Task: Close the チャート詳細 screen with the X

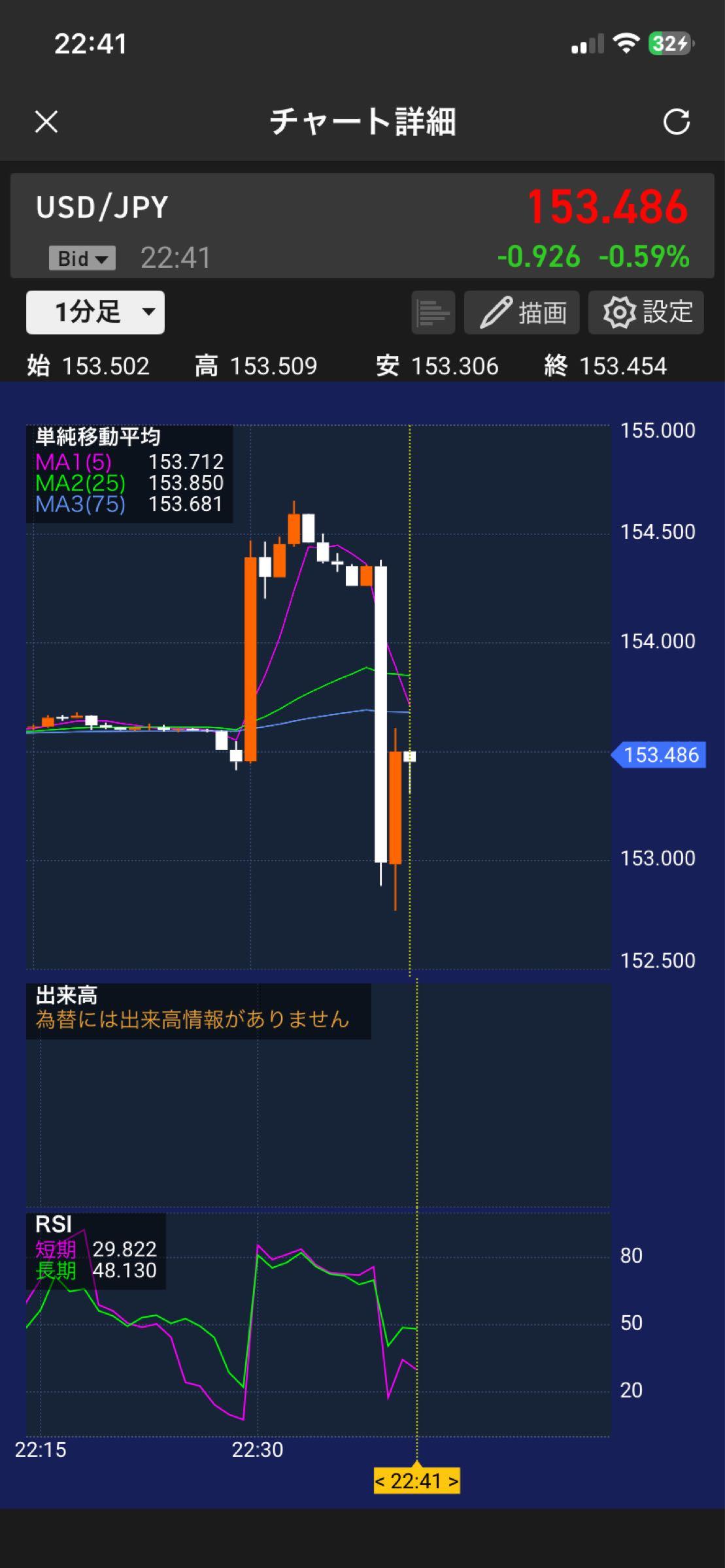Action: (x=46, y=122)
